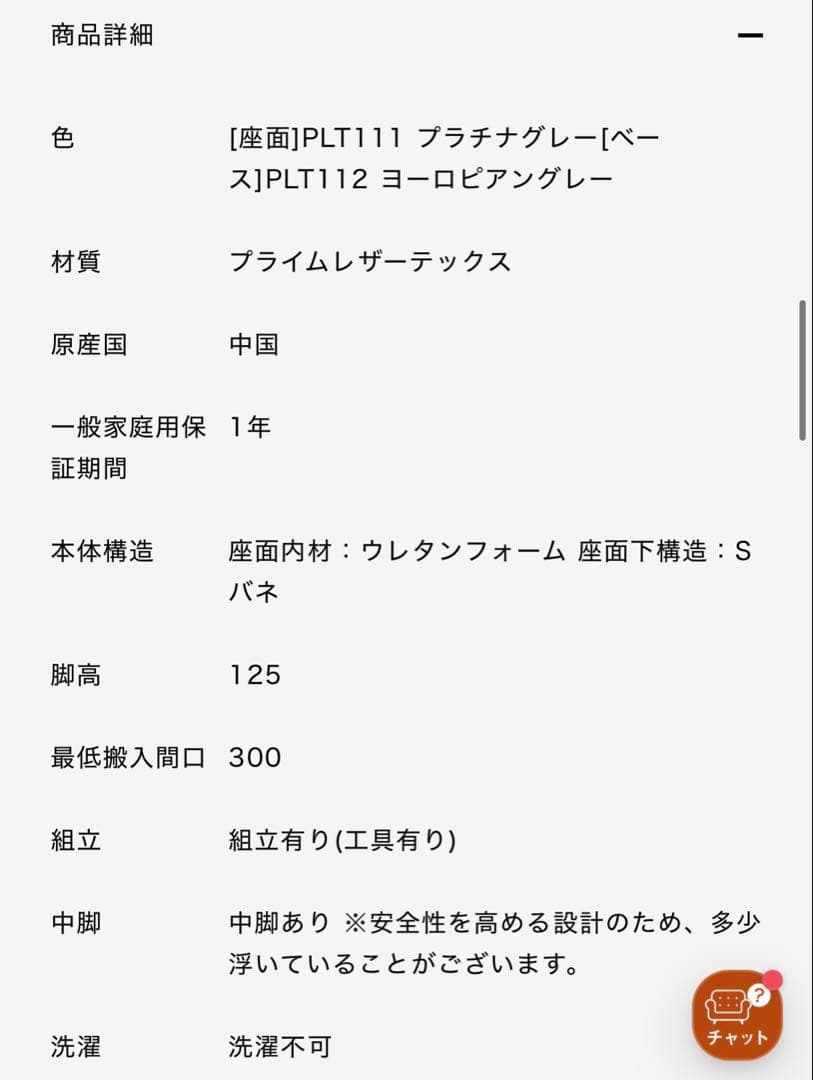The width and height of the screenshot is (813, 1080).
Task: Select the 本体構造 structure specification row
Action: 99,552
